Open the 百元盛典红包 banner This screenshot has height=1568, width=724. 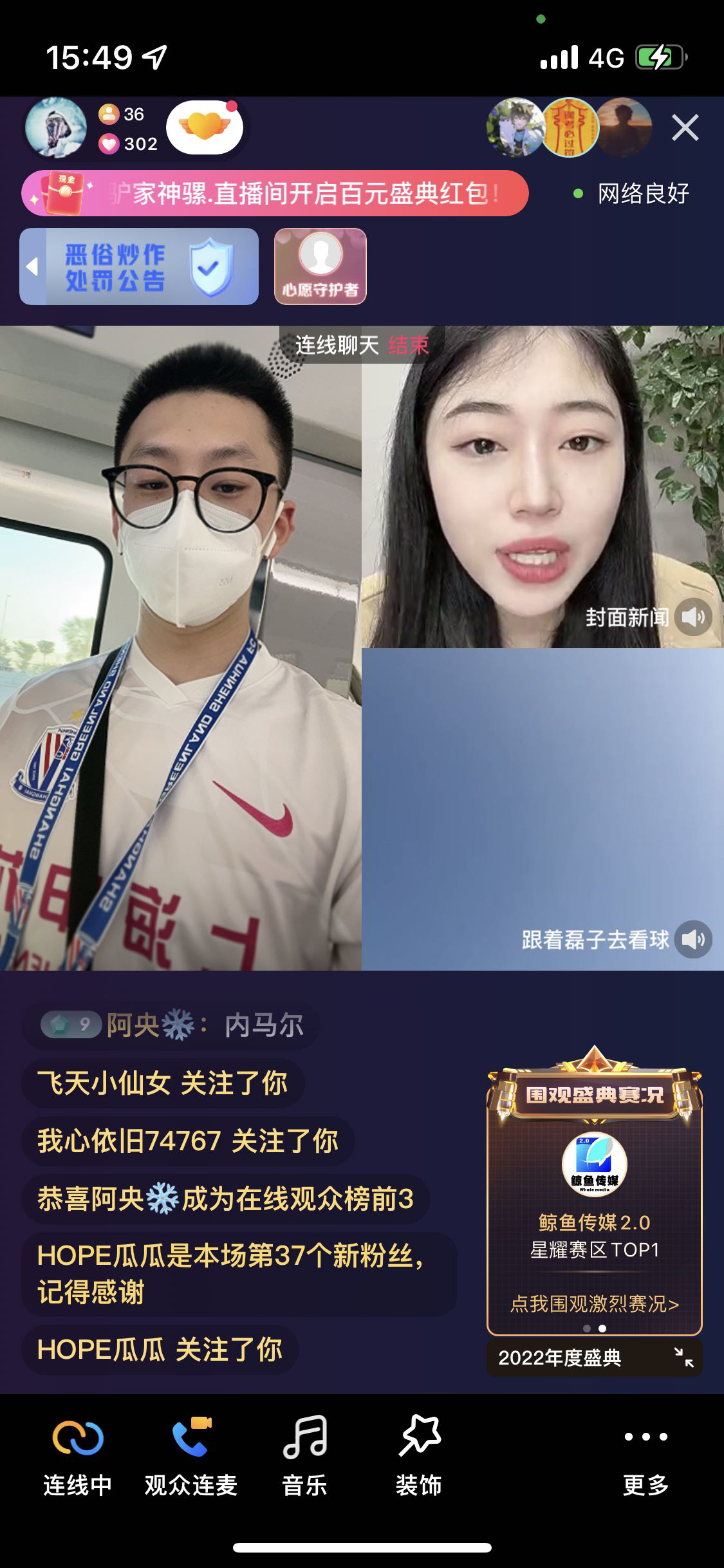[x=275, y=193]
